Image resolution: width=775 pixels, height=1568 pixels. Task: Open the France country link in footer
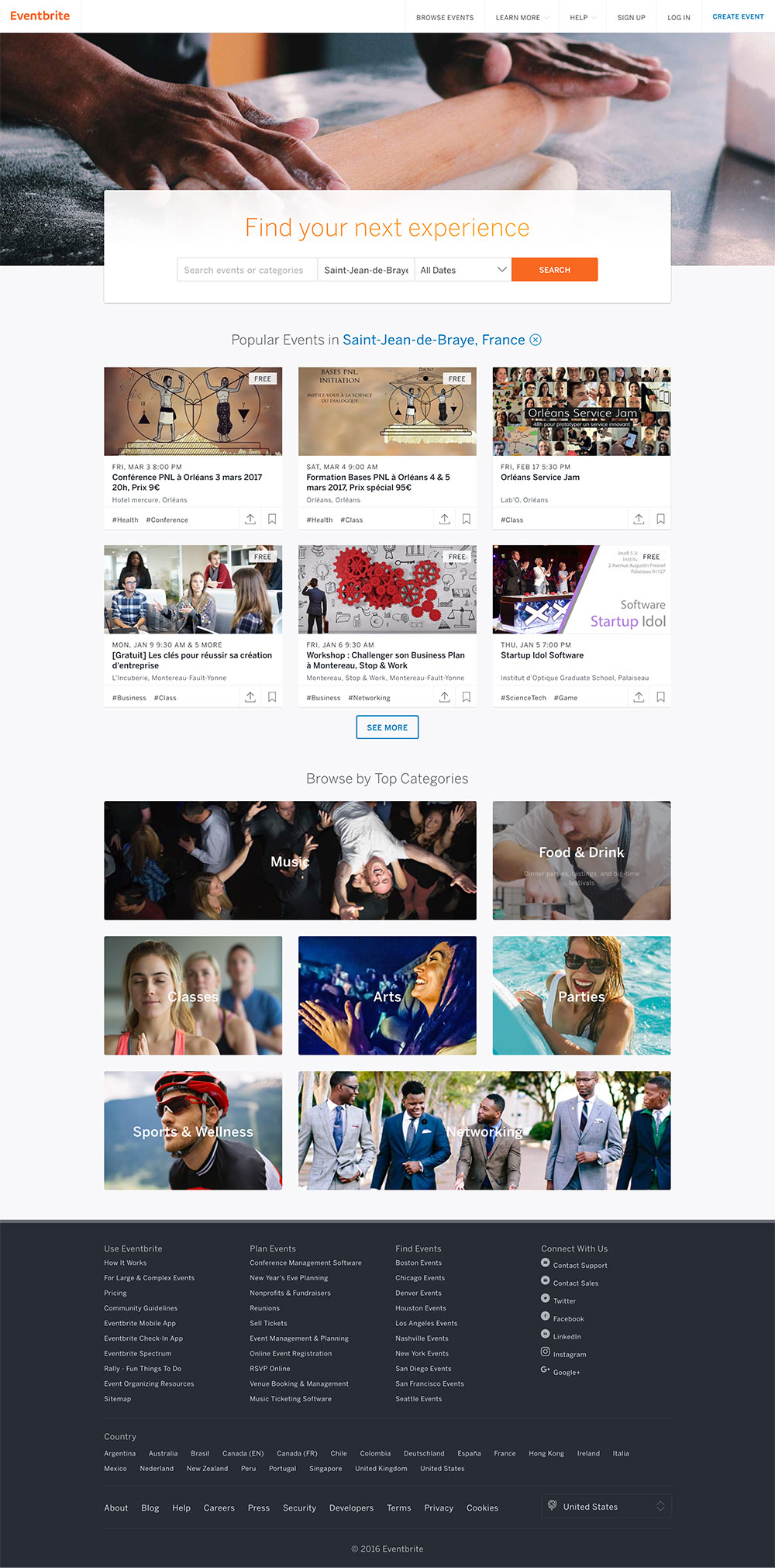[x=505, y=1453]
